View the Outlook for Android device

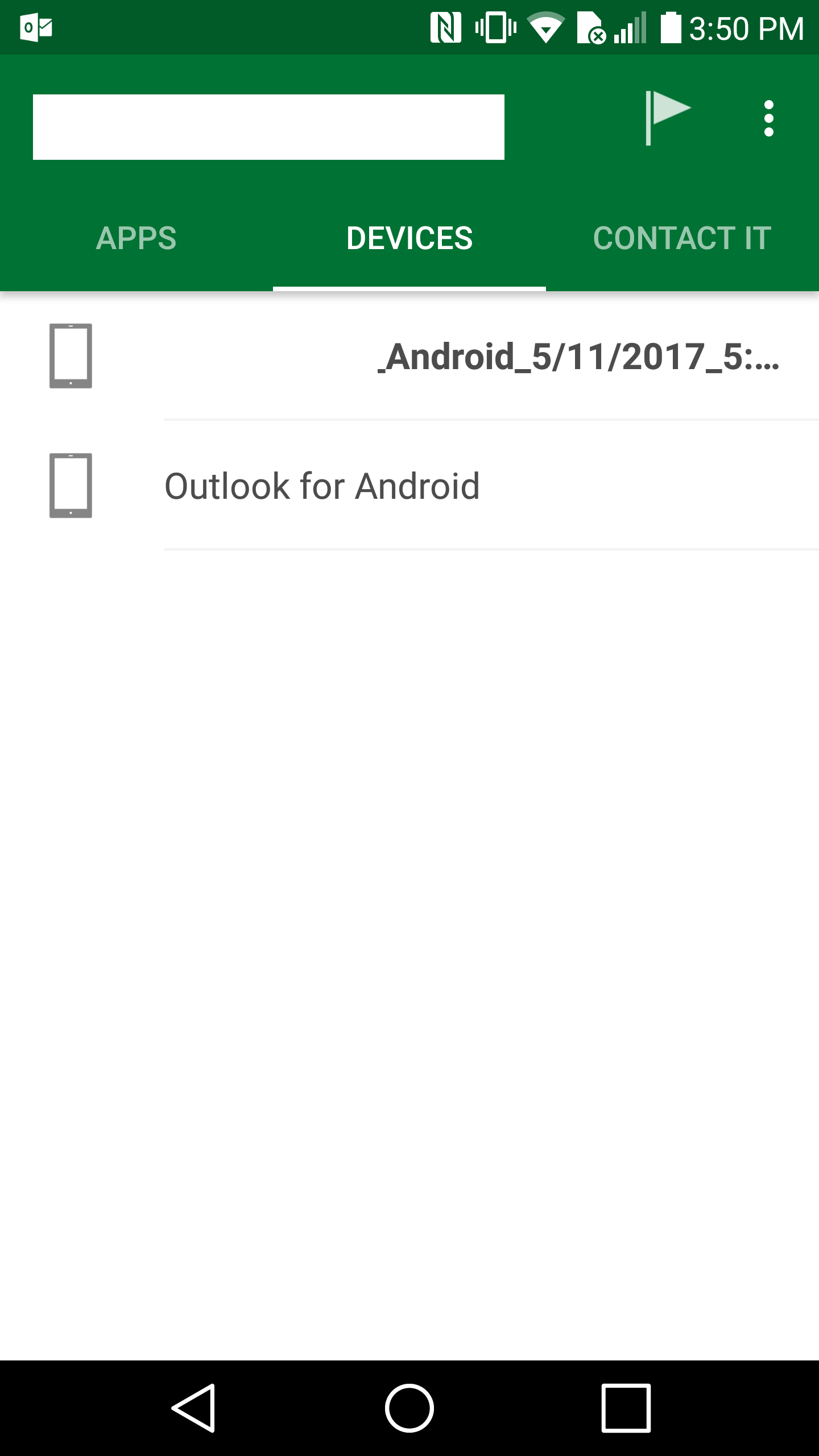322,486
